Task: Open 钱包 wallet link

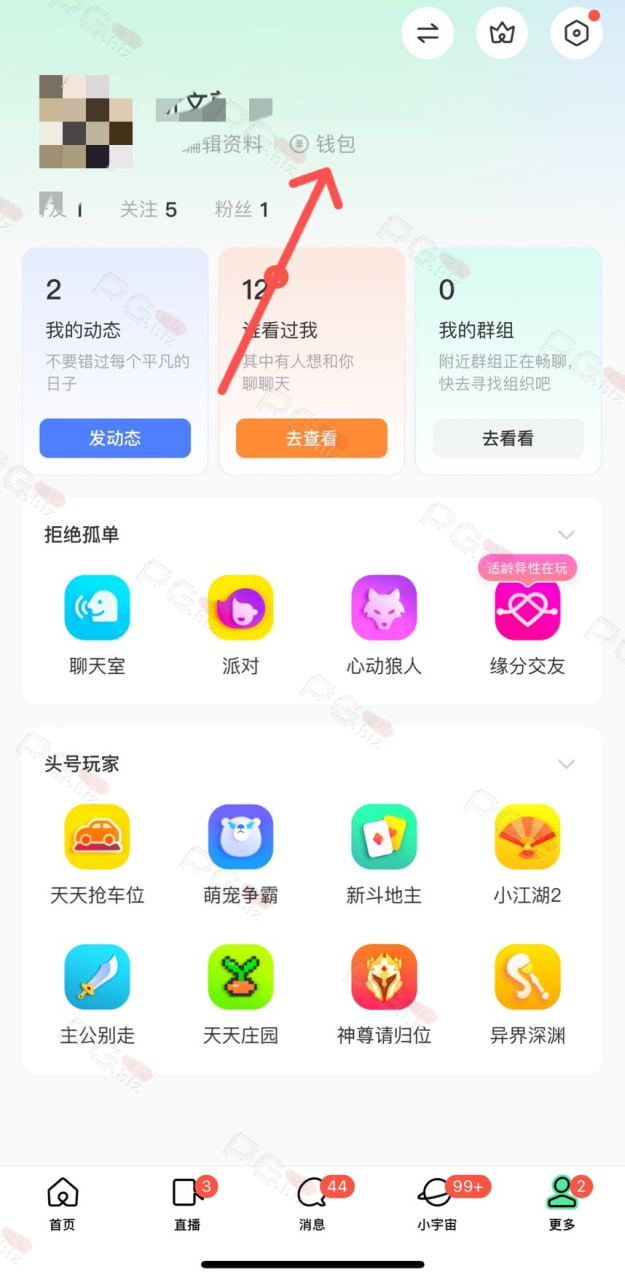Action: tap(323, 144)
